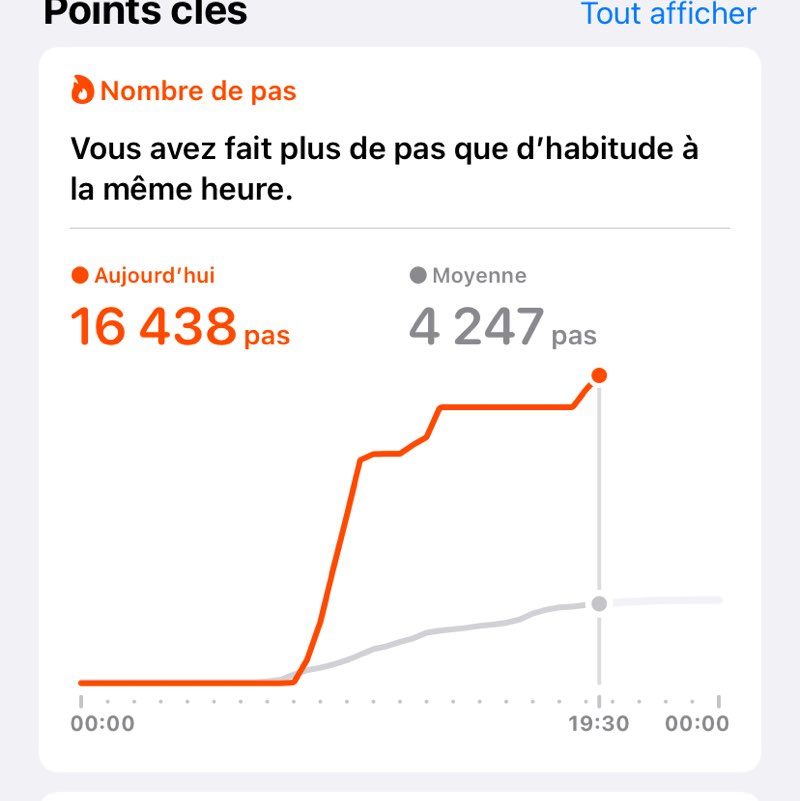Tap the message about more steps than usual
The width and height of the screenshot is (800, 801).
pyautogui.click(x=385, y=168)
